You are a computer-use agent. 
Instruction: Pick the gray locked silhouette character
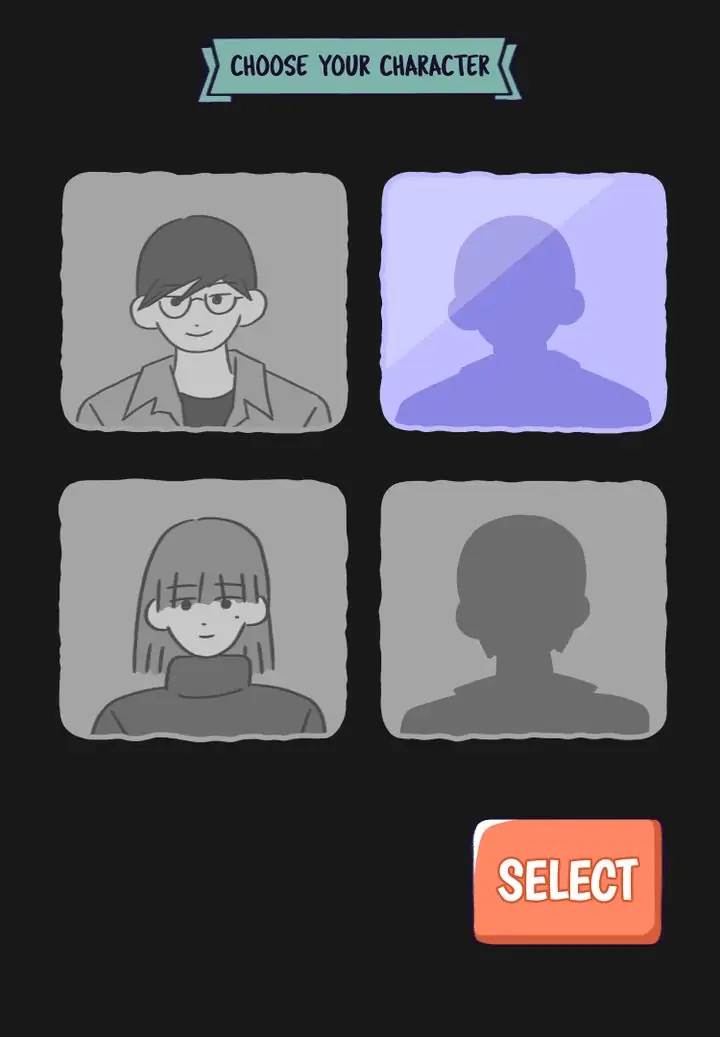pos(523,610)
